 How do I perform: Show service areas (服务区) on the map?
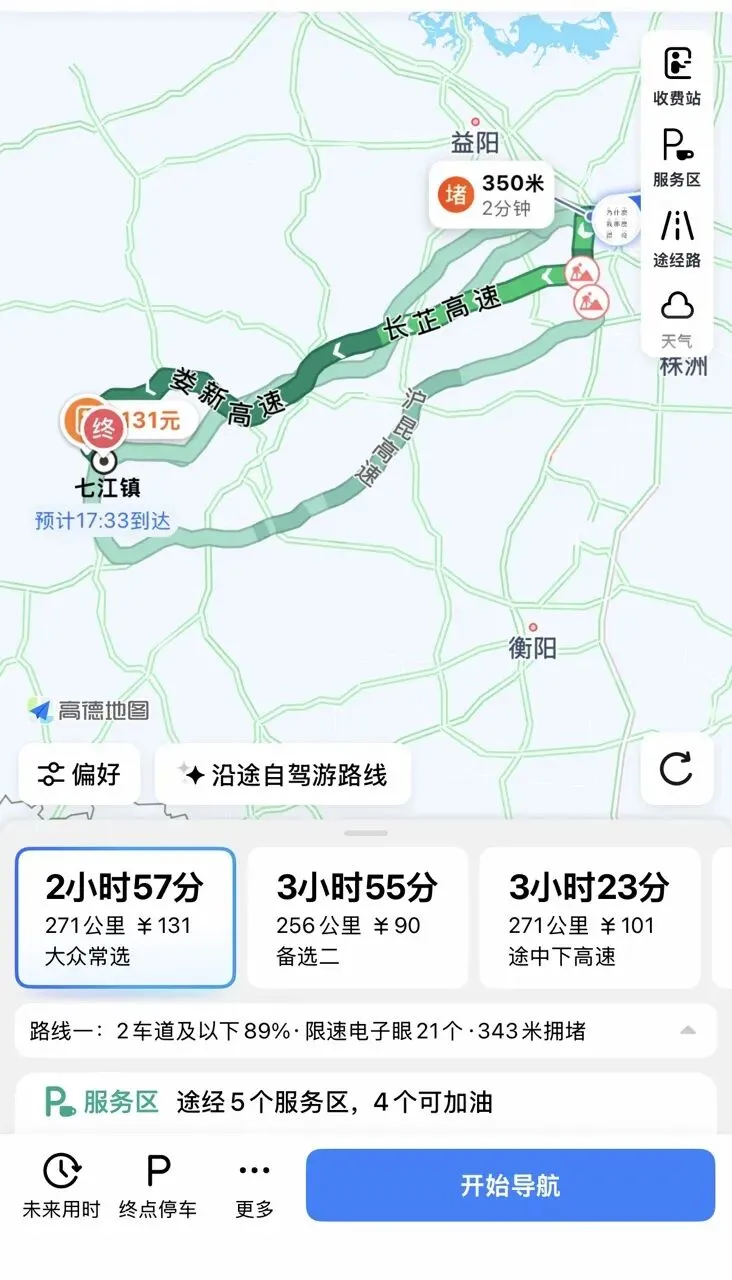(x=677, y=158)
